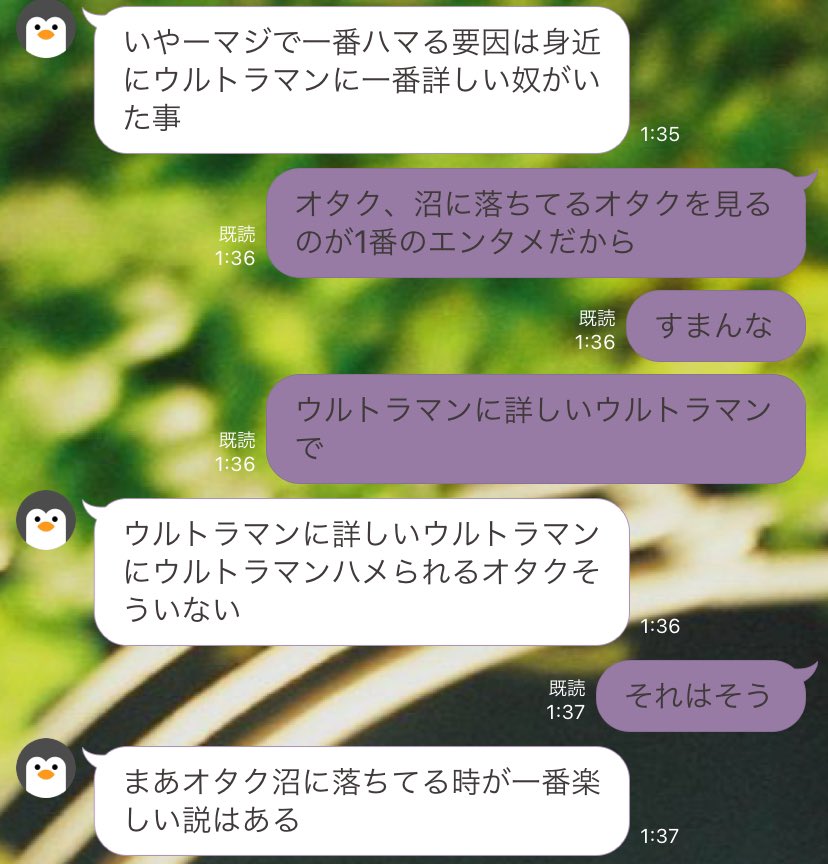View profile from avatar by the 1:37 message

point(46,768)
